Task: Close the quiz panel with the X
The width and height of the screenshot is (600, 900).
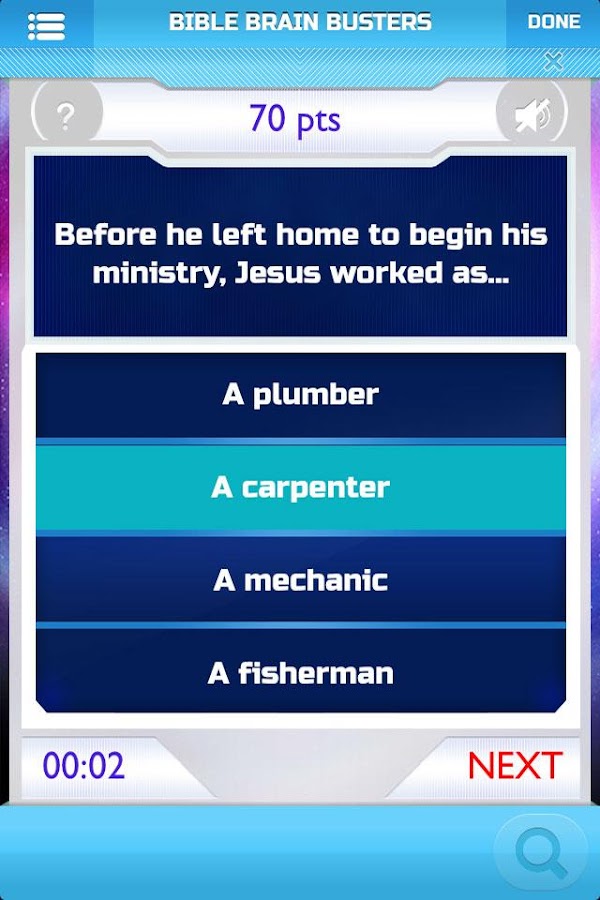Action: [x=553, y=62]
